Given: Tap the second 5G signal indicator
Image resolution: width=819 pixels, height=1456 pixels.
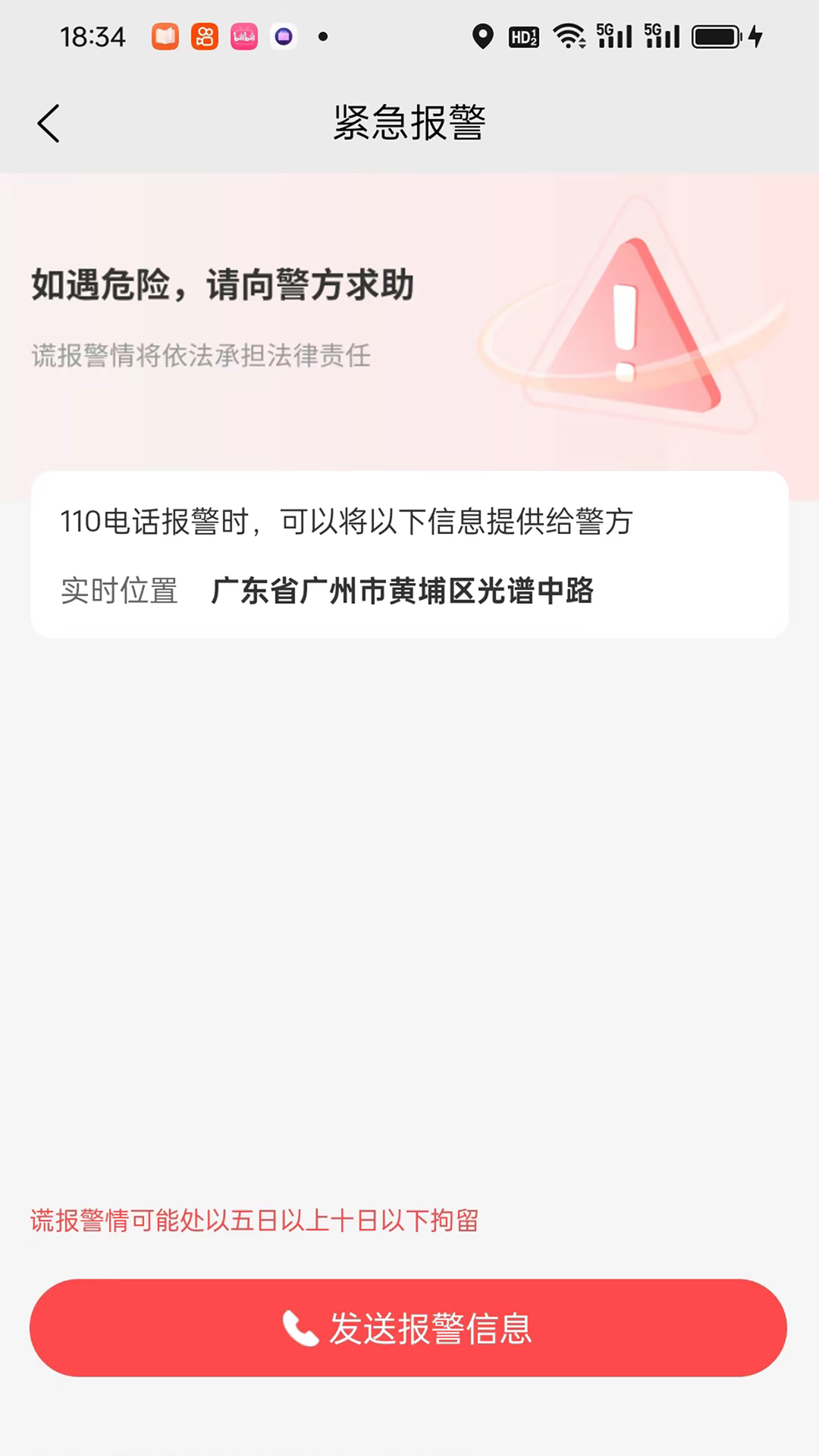Looking at the screenshot, I should pyautogui.click(x=661, y=36).
